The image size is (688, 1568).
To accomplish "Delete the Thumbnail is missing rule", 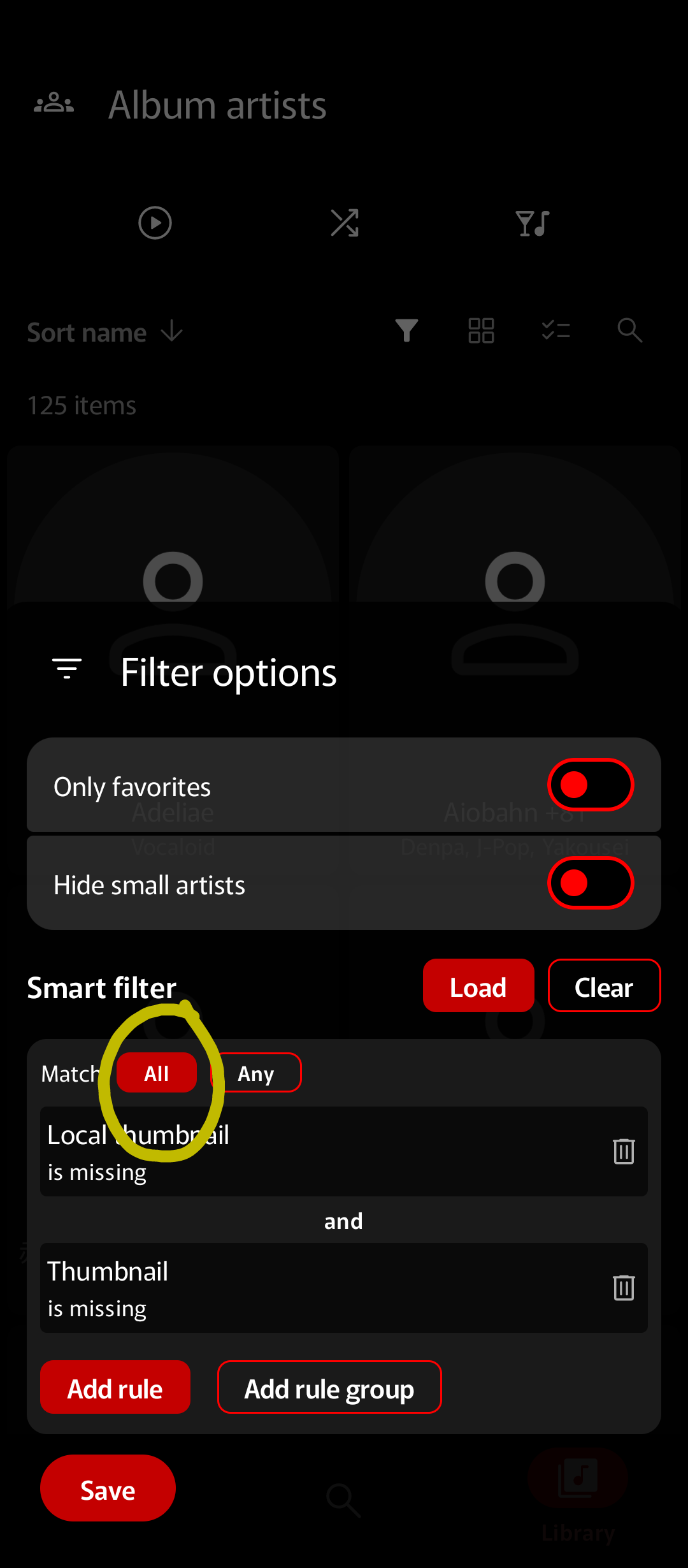I will click(624, 1288).
